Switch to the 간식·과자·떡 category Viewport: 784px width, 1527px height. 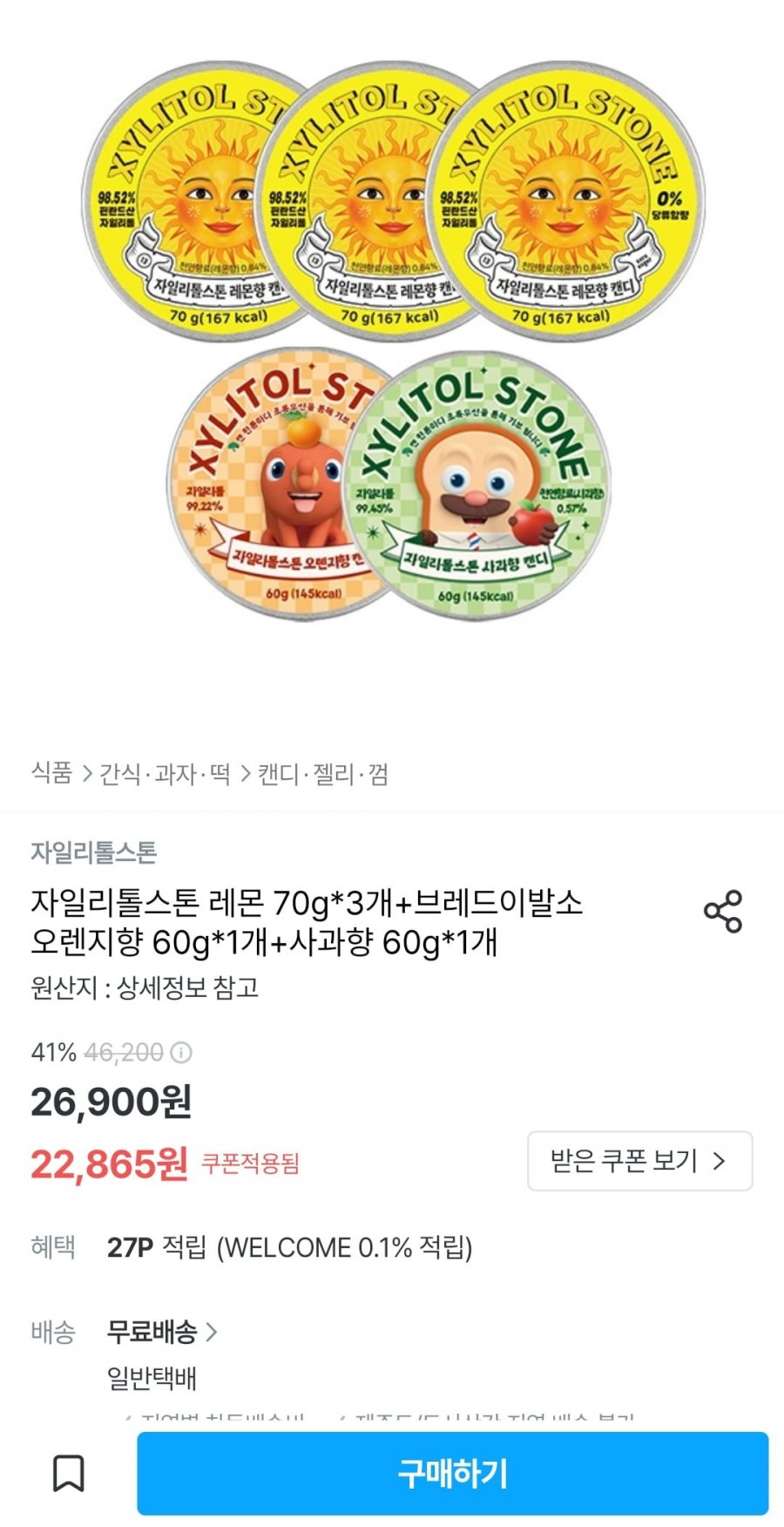(167, 770)
